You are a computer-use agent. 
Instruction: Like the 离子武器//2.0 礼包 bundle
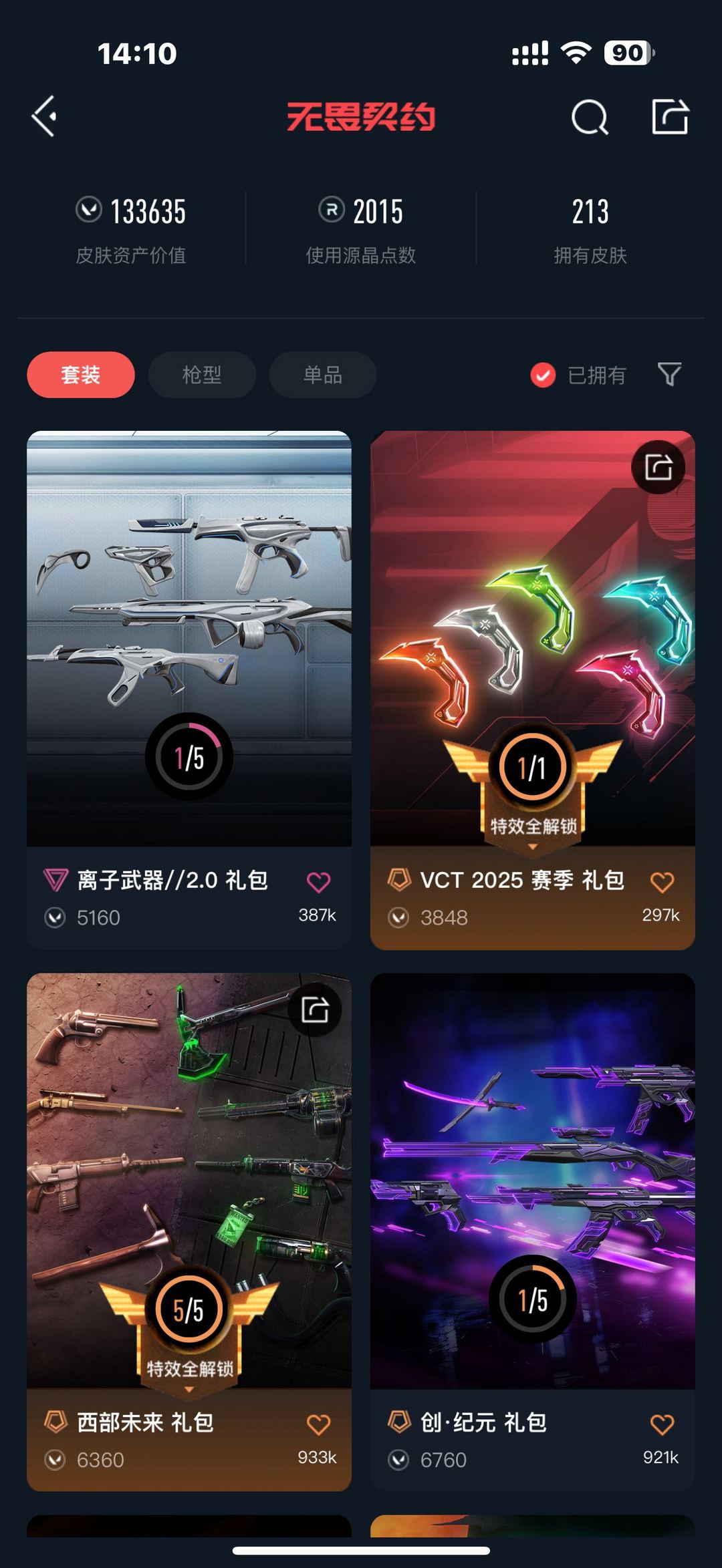[x=318, y=883]
